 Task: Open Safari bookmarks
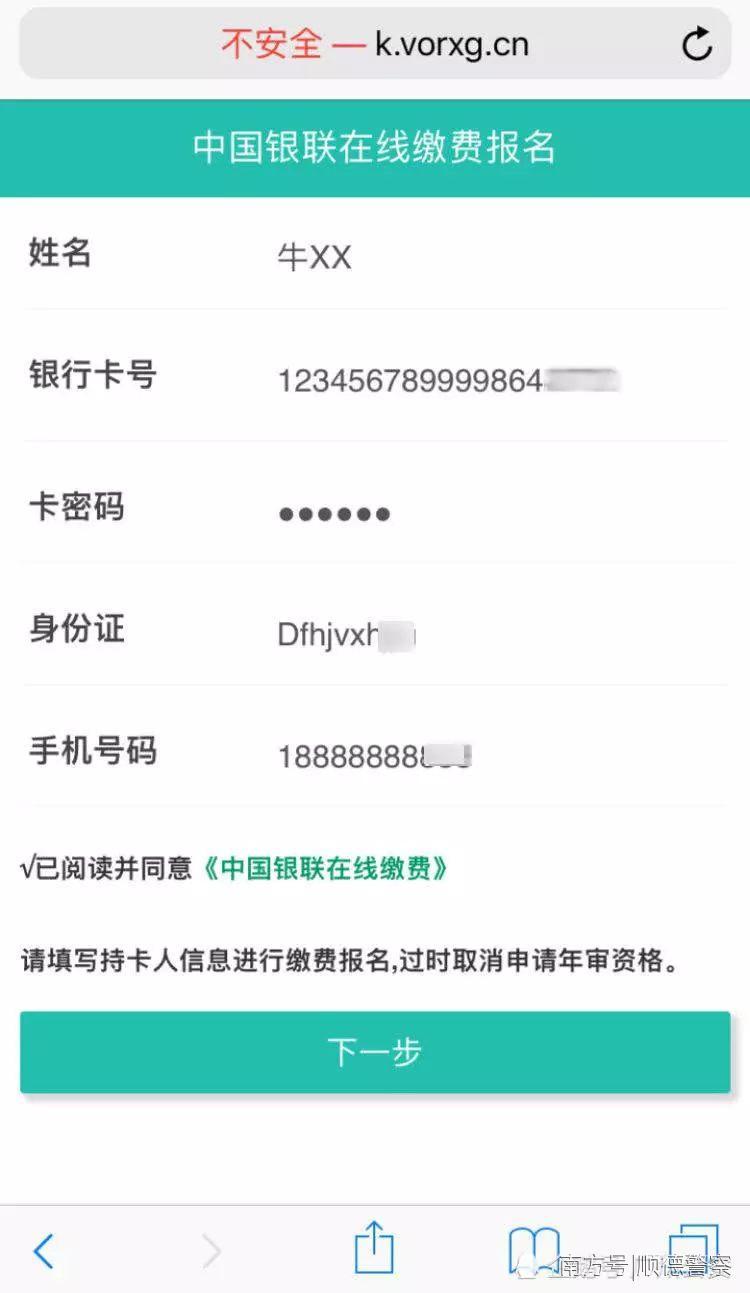(x=534, y=1250)
